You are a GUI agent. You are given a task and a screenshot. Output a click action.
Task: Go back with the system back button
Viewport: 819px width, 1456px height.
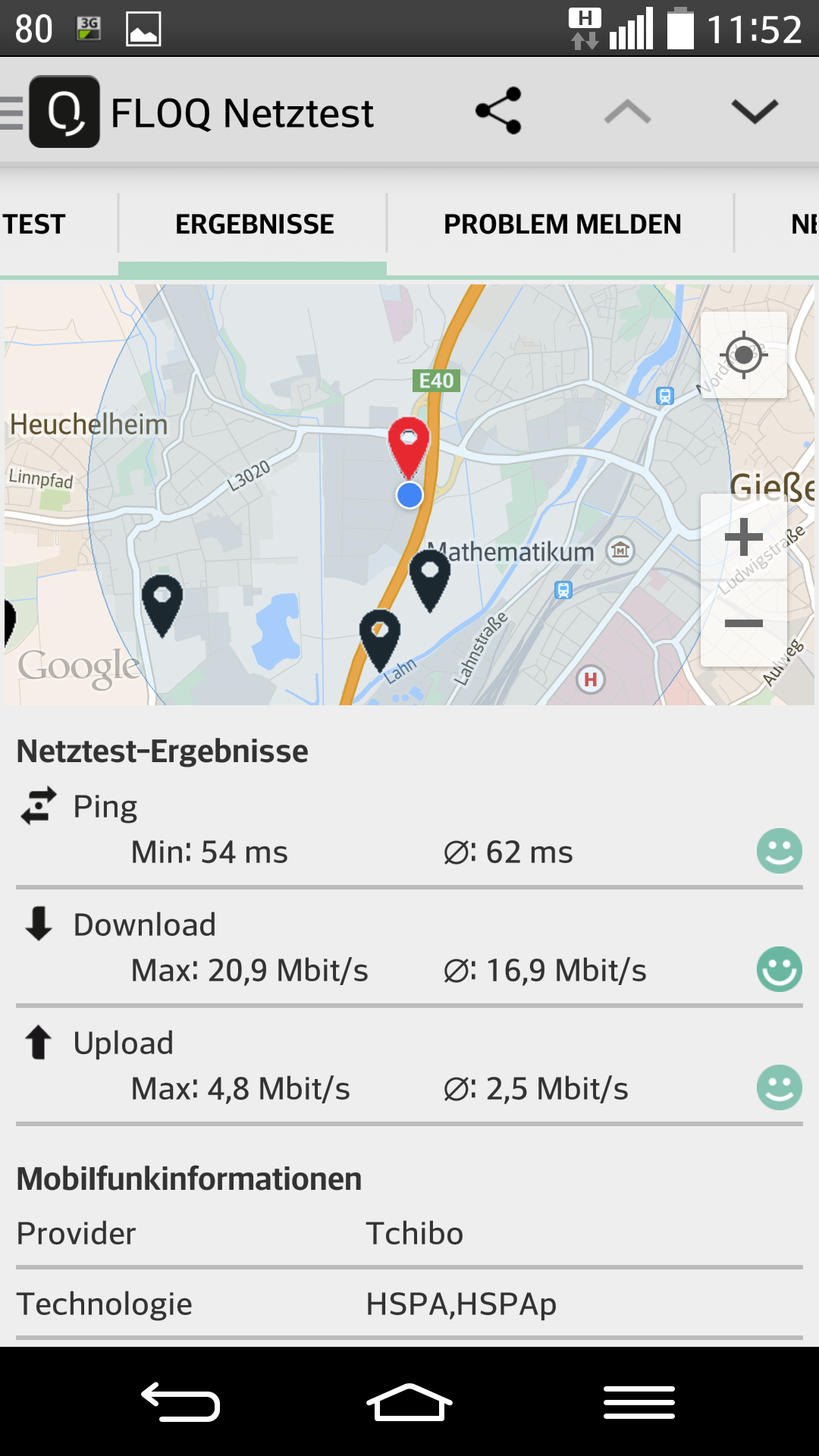180,1402
